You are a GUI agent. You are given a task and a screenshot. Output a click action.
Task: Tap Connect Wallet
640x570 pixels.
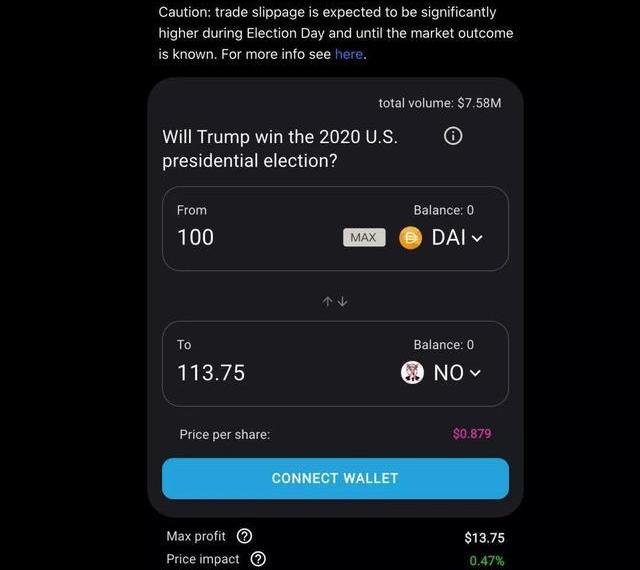pyautogui.click(x=335, y=478)
